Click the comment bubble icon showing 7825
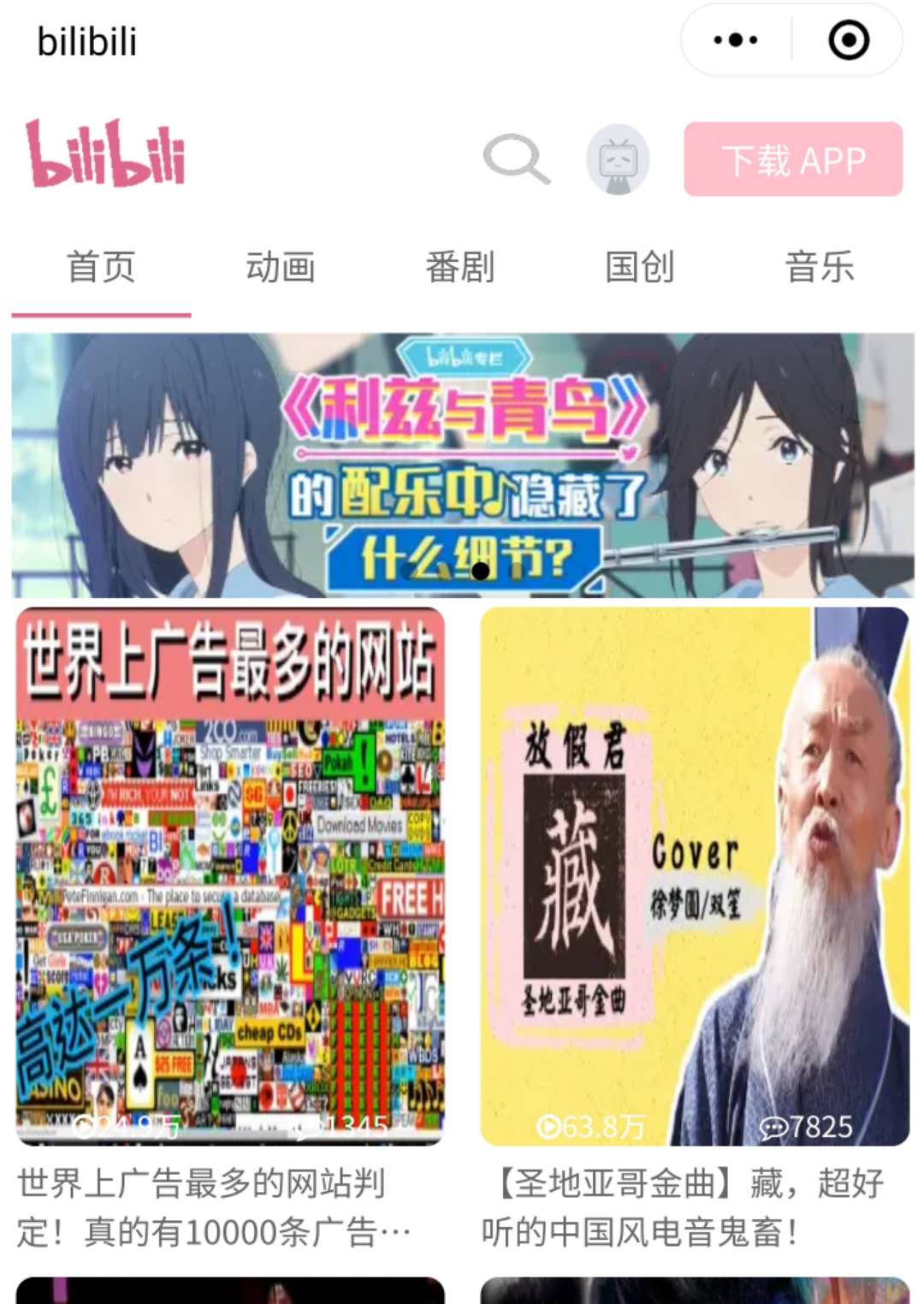 774,1128
